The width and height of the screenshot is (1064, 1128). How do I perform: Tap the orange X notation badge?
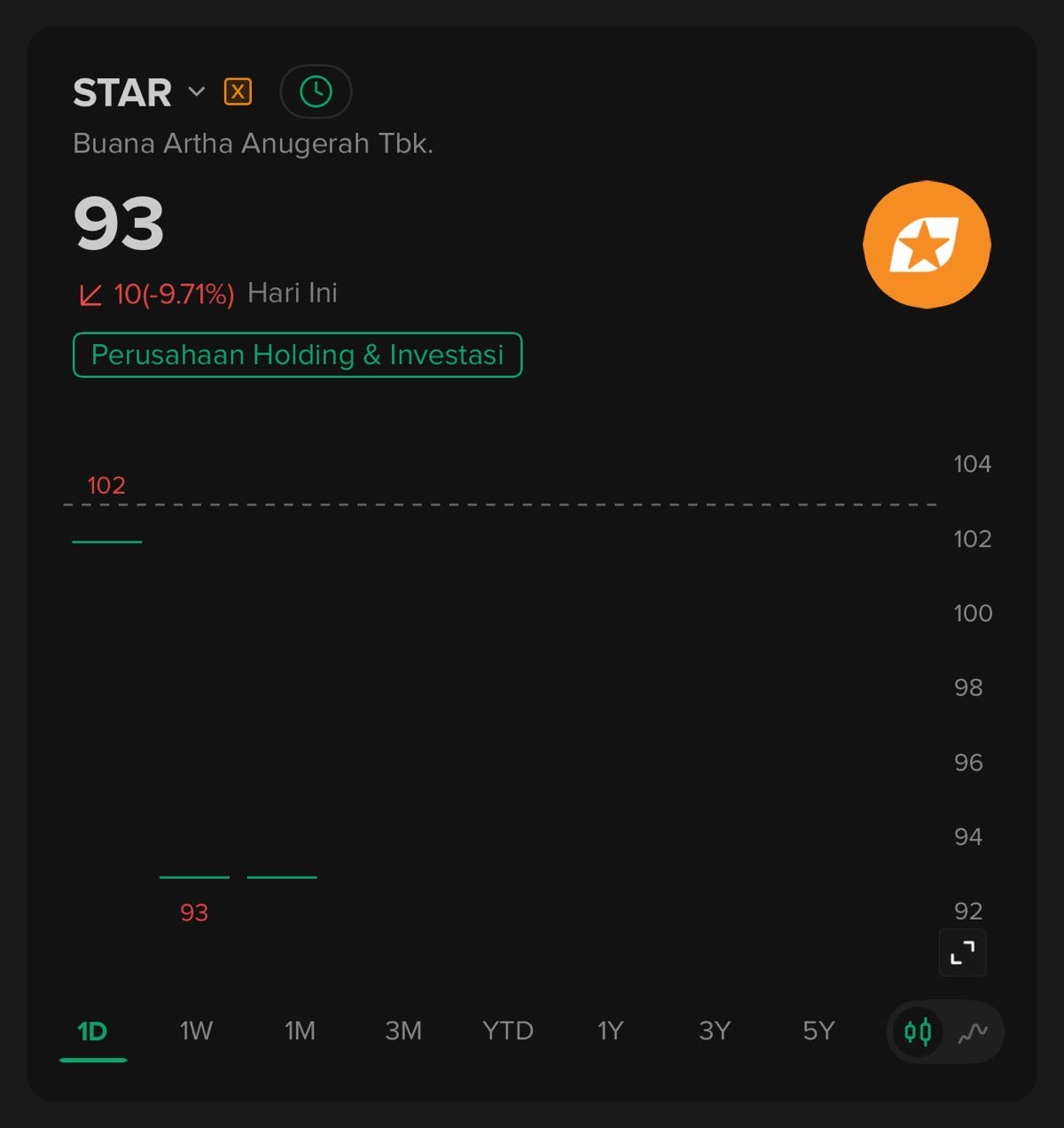pos(238,91)
